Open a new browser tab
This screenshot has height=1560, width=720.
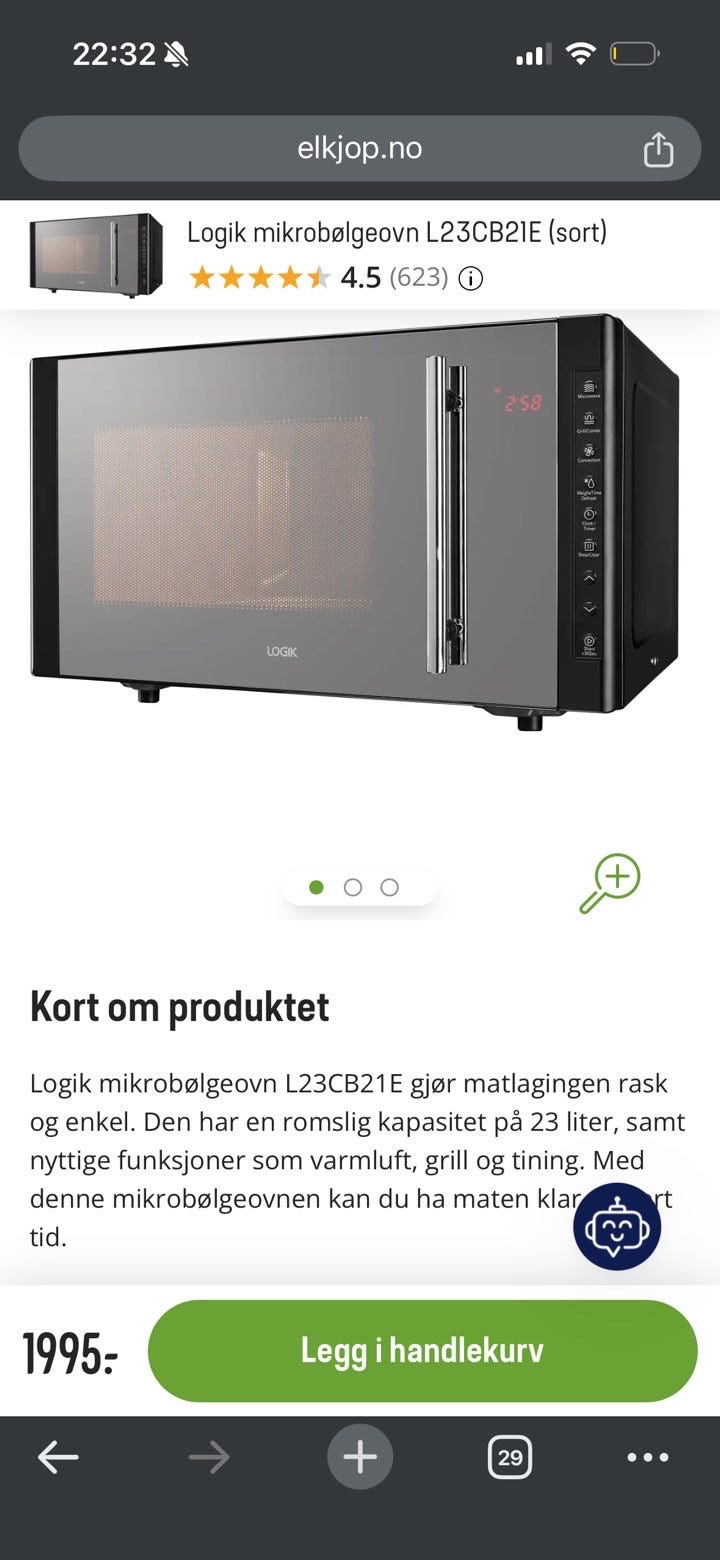pos(360,1457)
